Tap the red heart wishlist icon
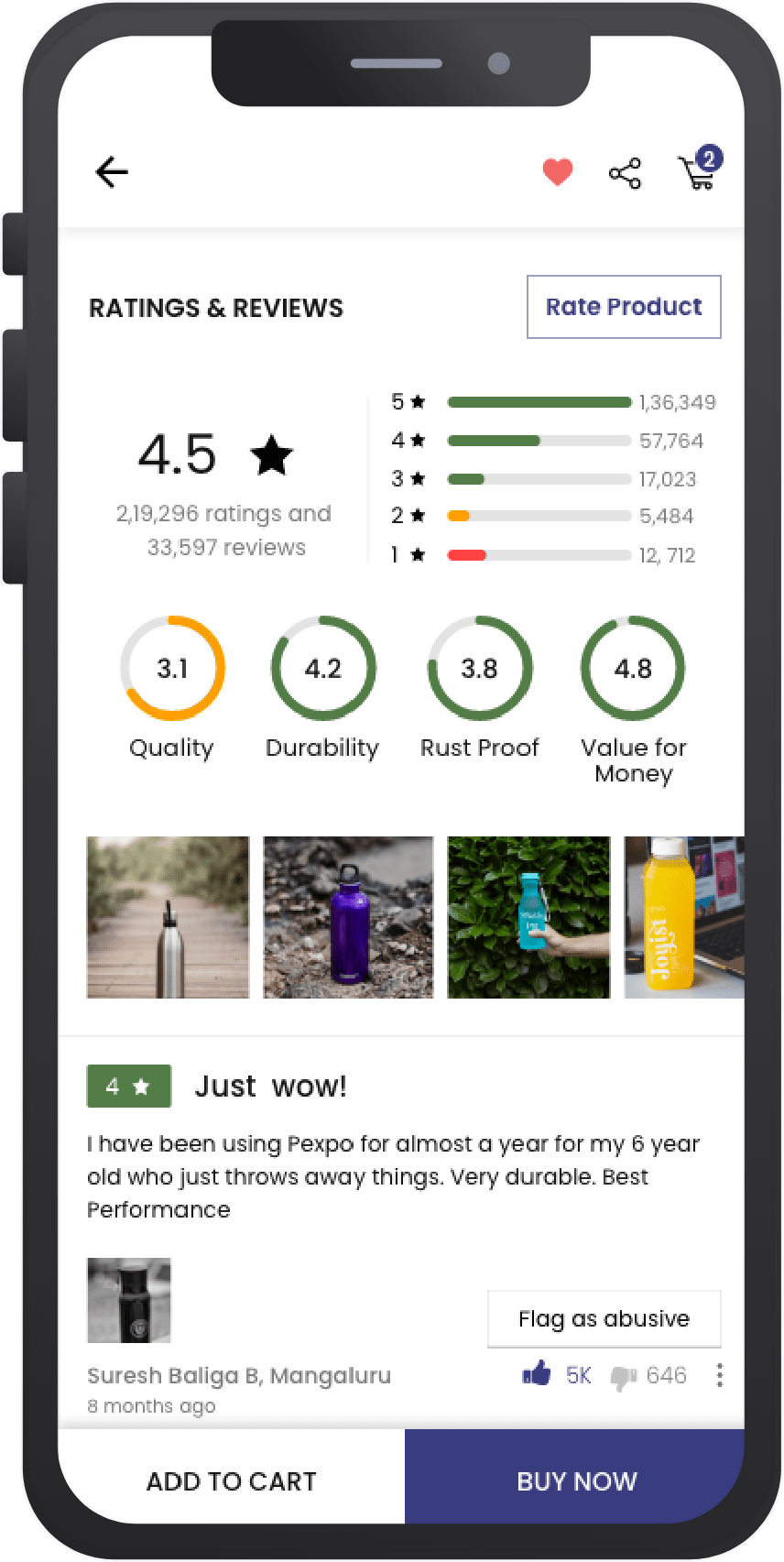The image size is (784, 1562). pos(557,172)
